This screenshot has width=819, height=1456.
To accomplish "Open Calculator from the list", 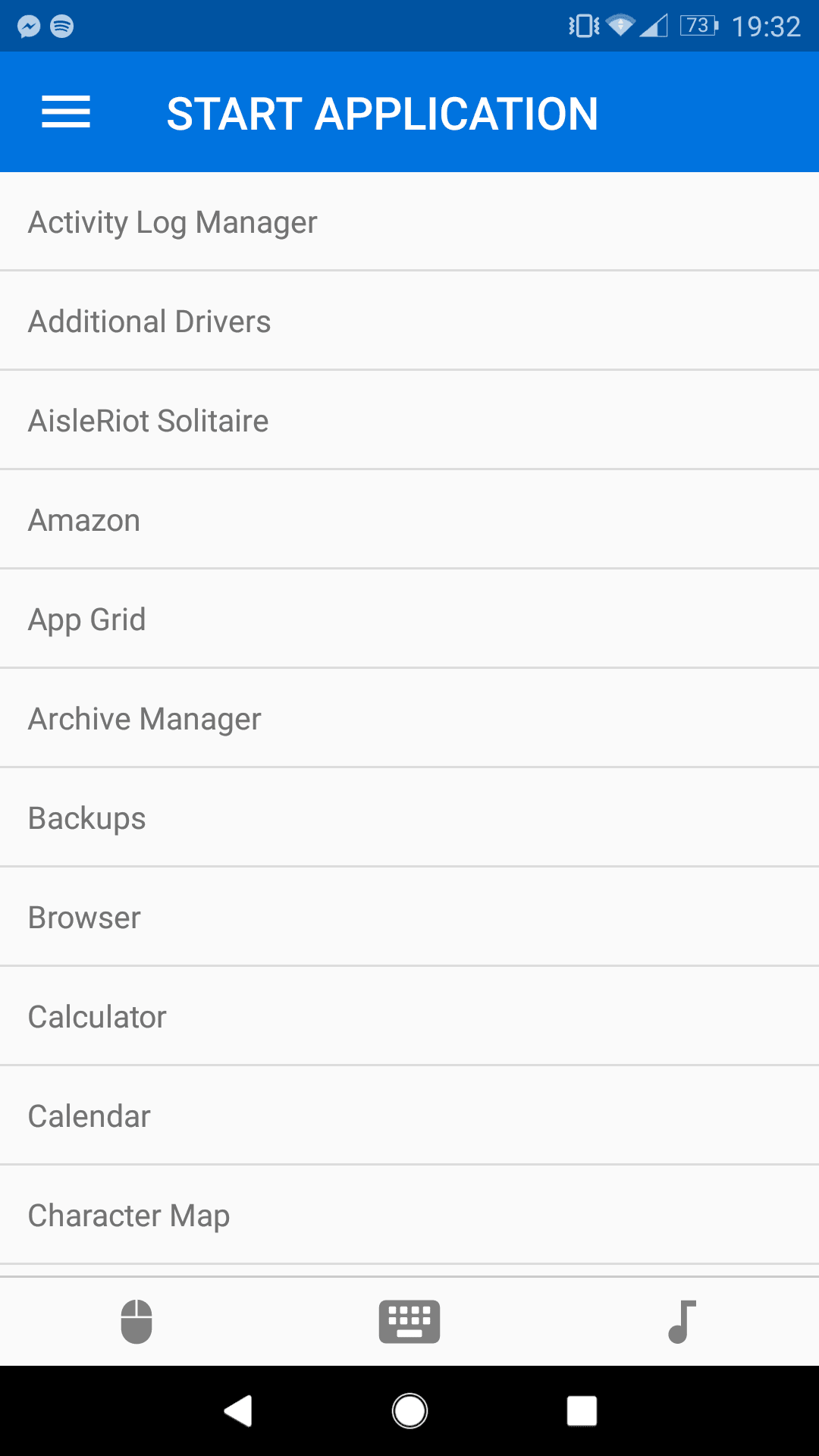I will (x=409, y=1016).
